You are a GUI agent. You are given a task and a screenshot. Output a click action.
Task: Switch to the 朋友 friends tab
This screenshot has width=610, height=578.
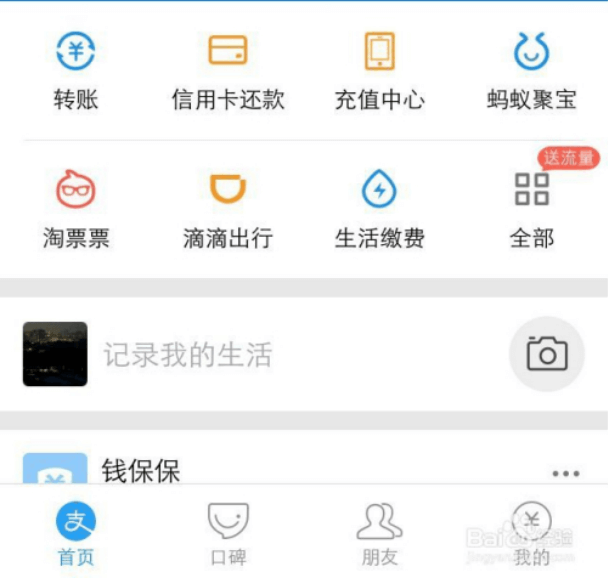click(x=379, y=534)
